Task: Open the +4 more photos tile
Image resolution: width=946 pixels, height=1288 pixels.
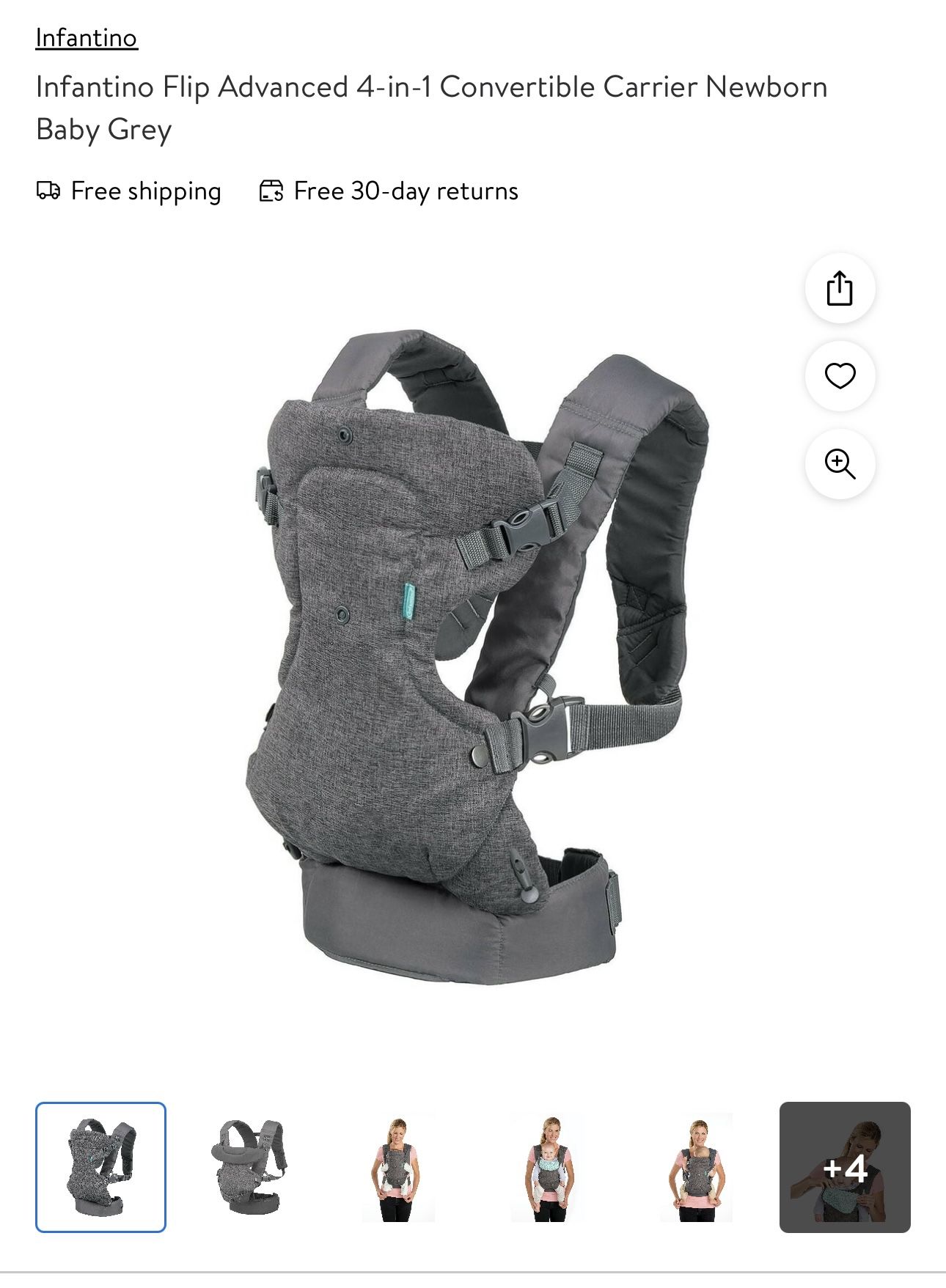Action: coord(845,1167)
